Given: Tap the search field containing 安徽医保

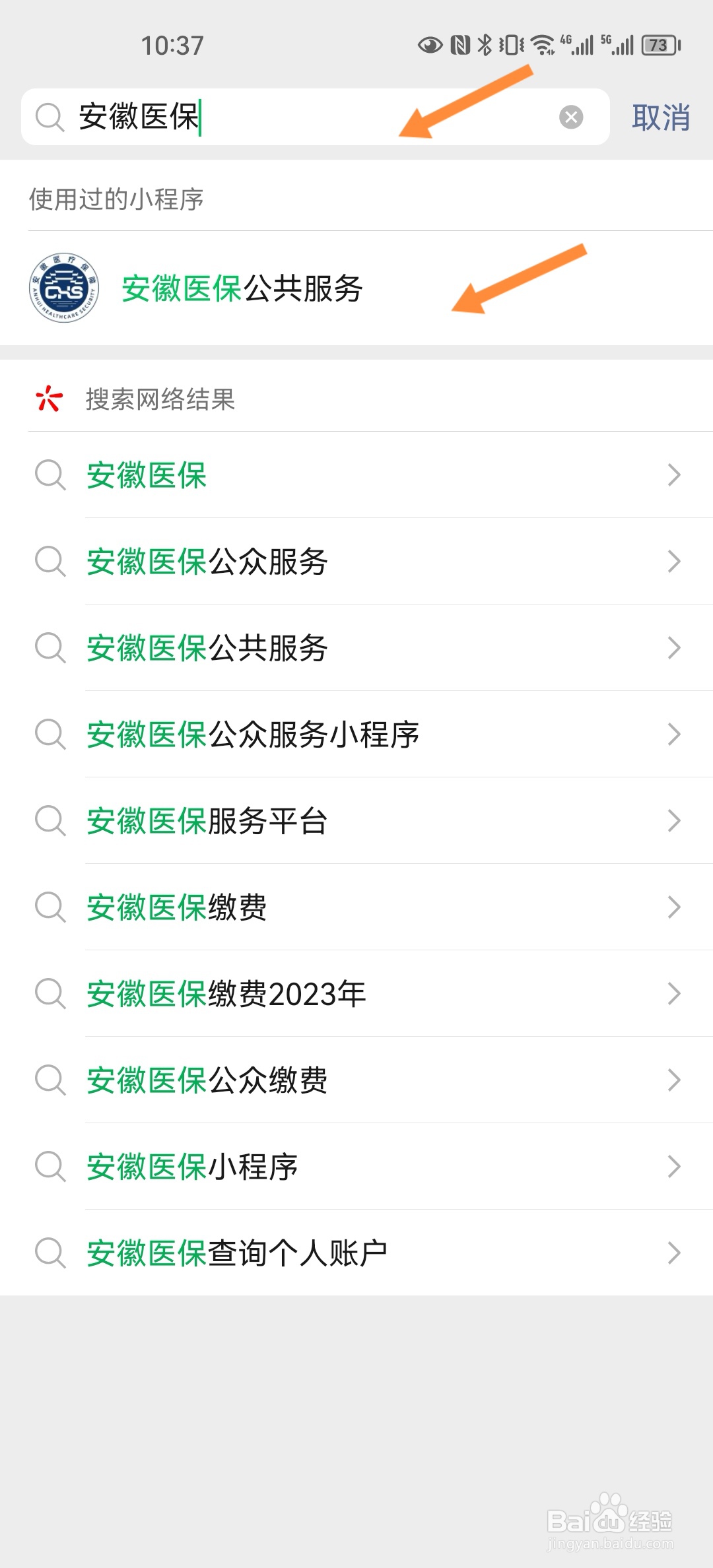Looking at the screenshot, I should coord(315,117).
